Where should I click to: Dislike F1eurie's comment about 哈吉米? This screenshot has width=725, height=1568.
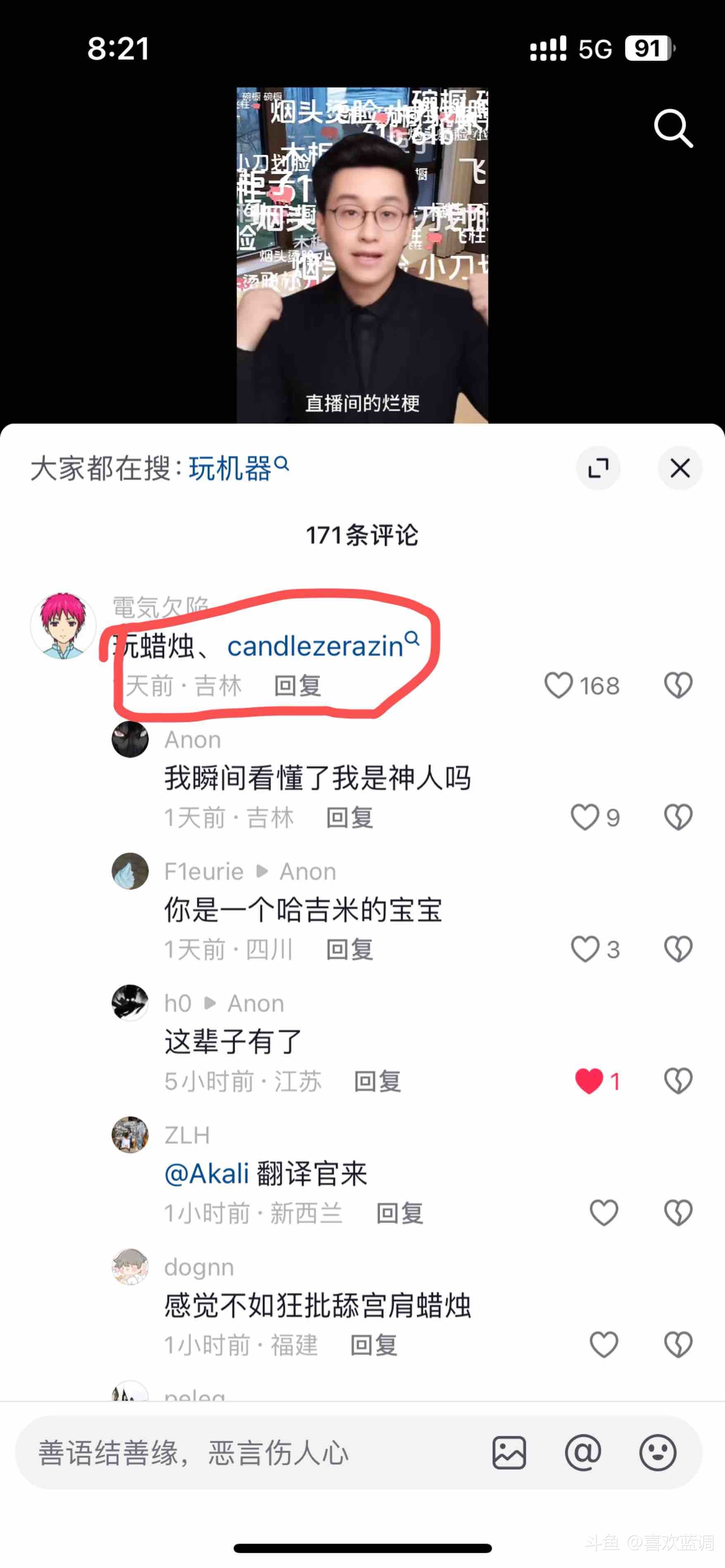coord(677,949)
